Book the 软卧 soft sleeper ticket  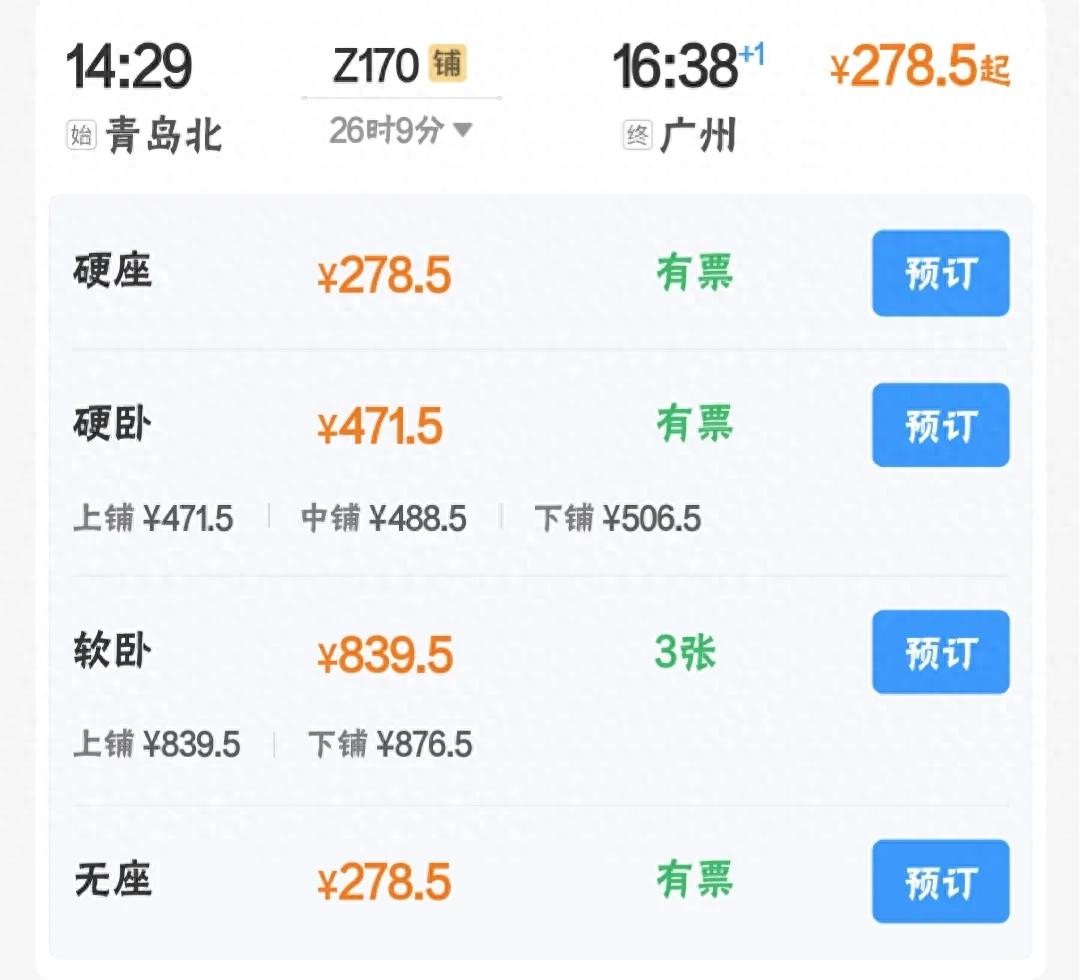coord(940,652)
